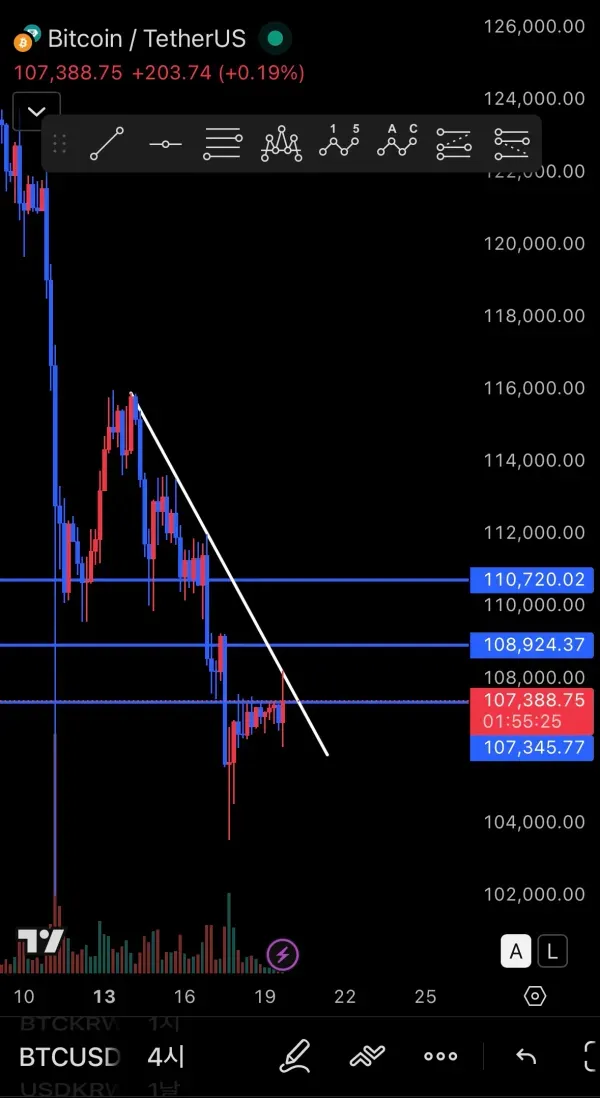Open the three-dot more options menu
The image size is (600, 1098).
440,1056
